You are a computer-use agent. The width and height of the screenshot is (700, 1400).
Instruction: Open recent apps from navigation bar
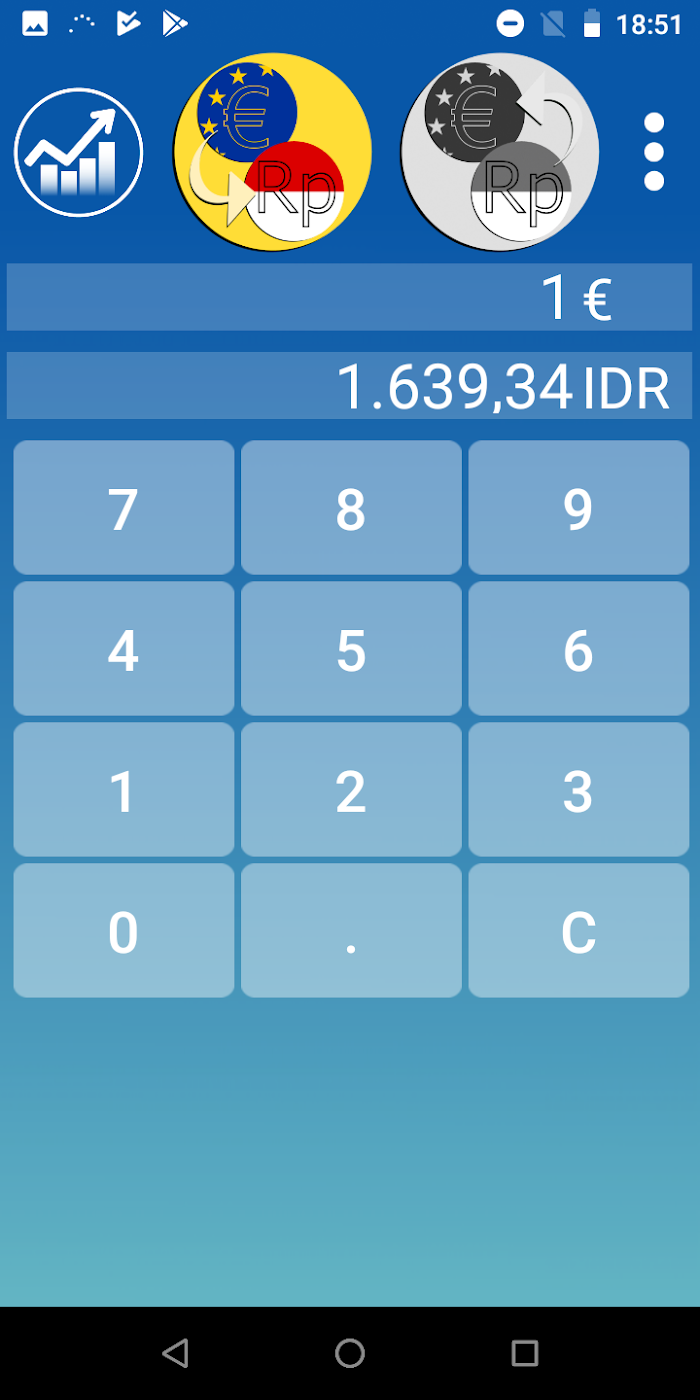(525, 1353)
